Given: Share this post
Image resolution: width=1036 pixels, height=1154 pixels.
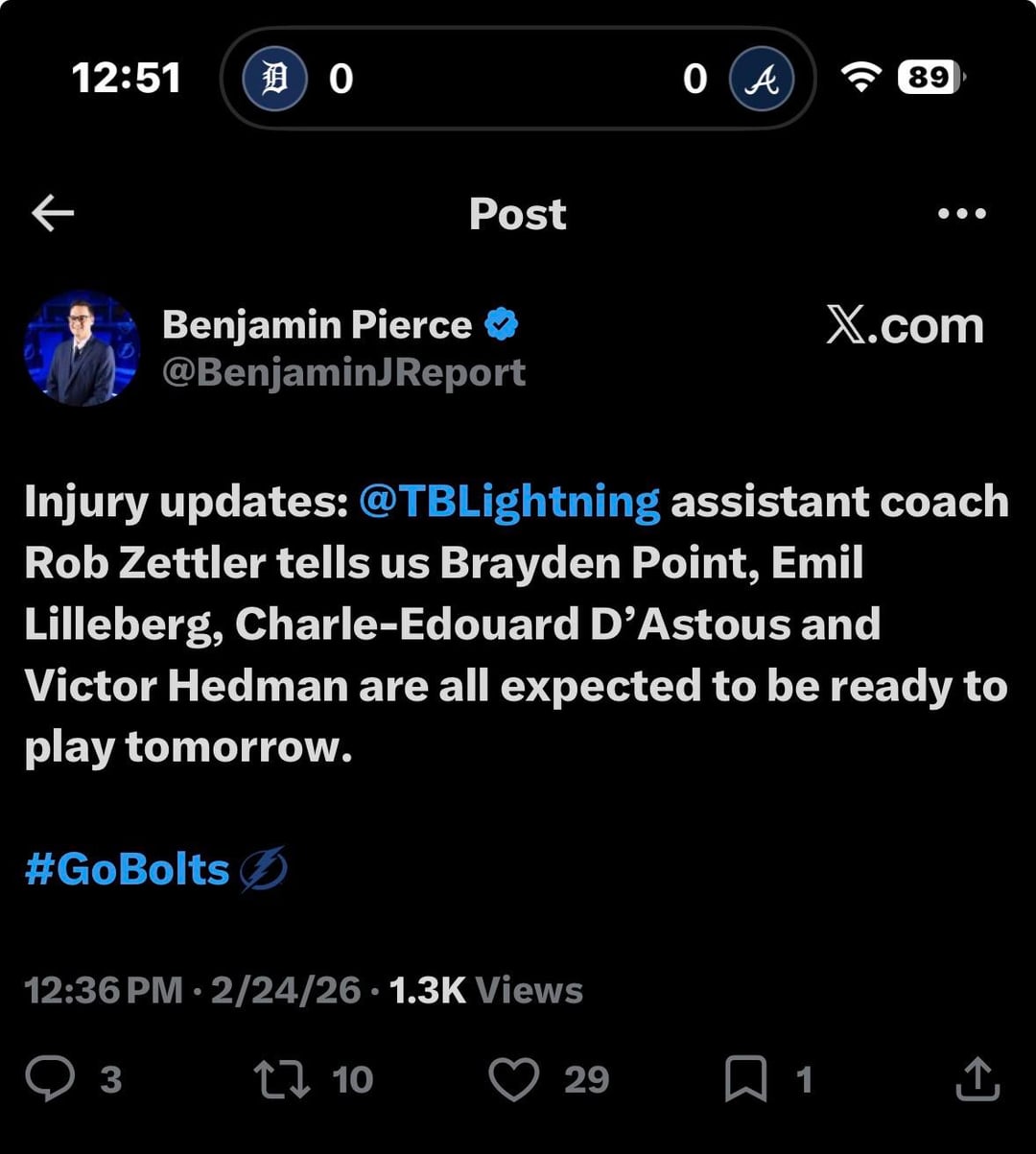Looking at the screenshot, I should pos(977,1079).
